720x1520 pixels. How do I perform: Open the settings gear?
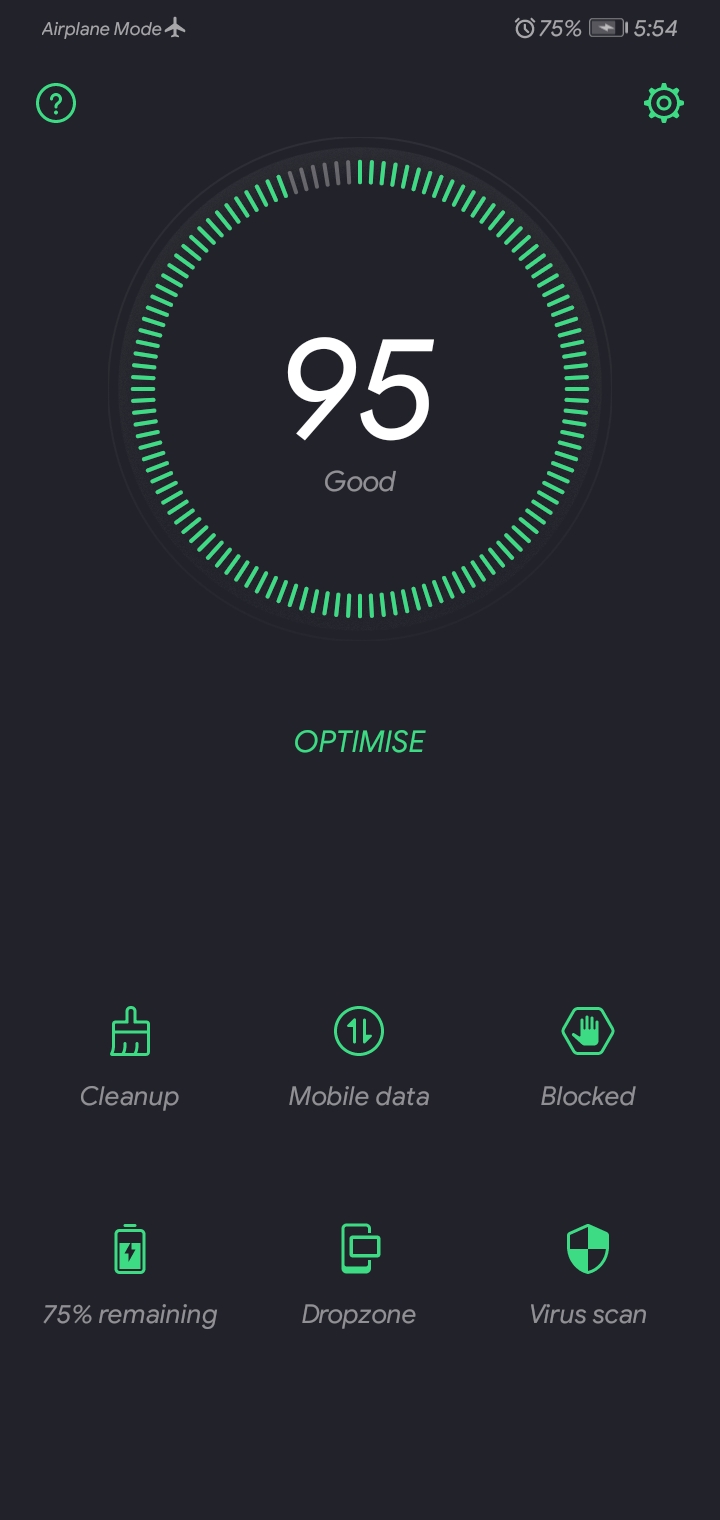pos(664,103)
